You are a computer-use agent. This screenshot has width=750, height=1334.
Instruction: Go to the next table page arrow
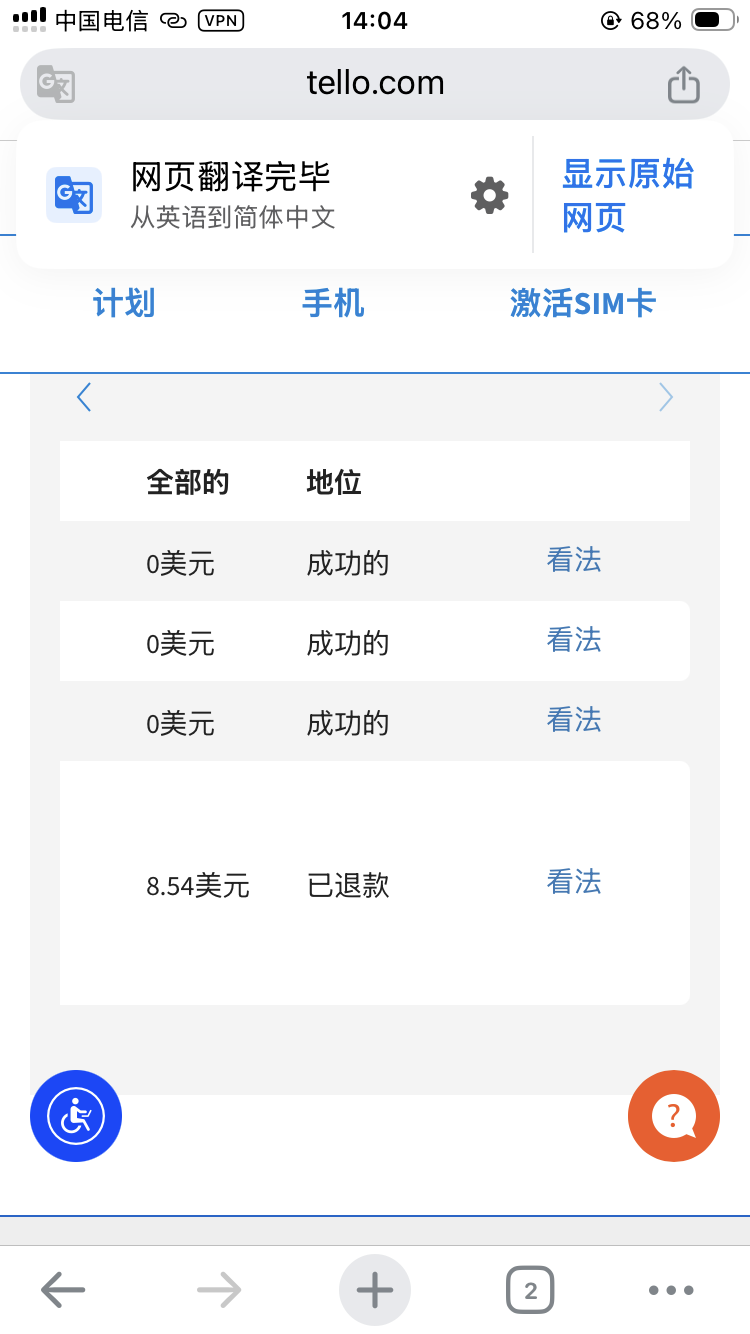pyautogui.click(x=666, y=398)
